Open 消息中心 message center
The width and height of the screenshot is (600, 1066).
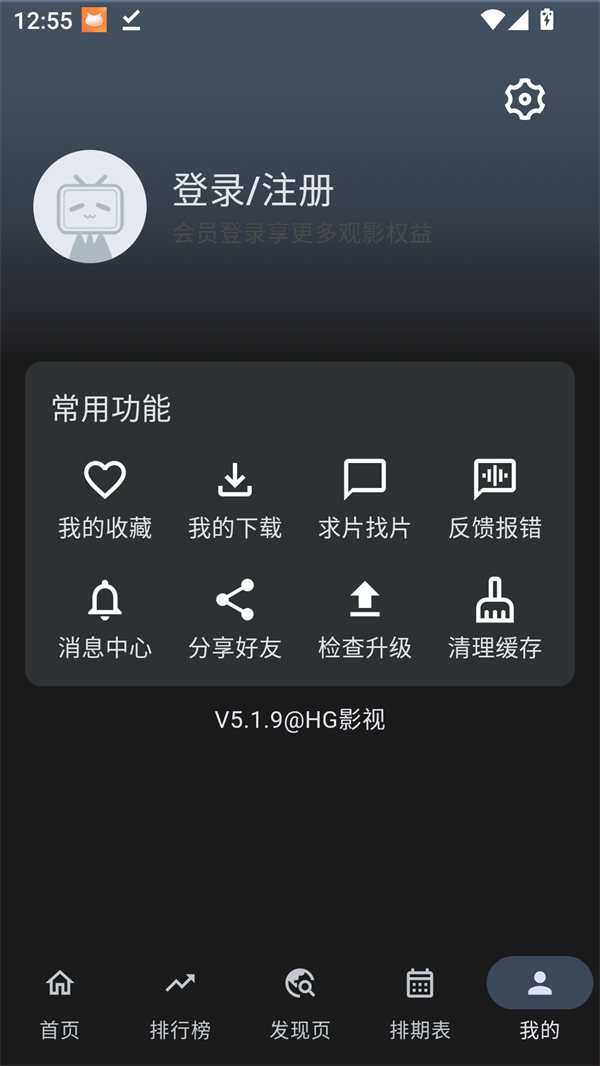[x=105, y=619]
